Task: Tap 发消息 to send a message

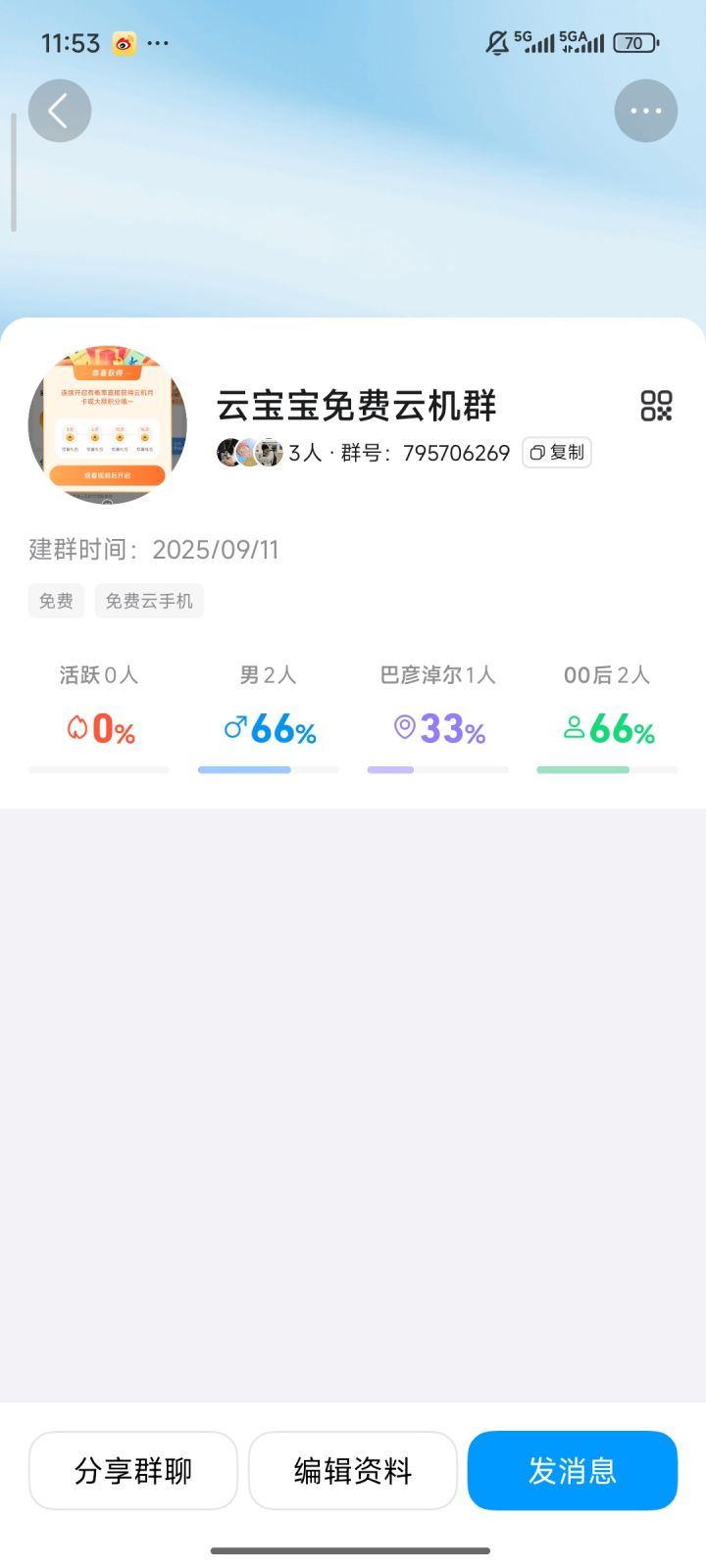Action: tap(572, 1470)
